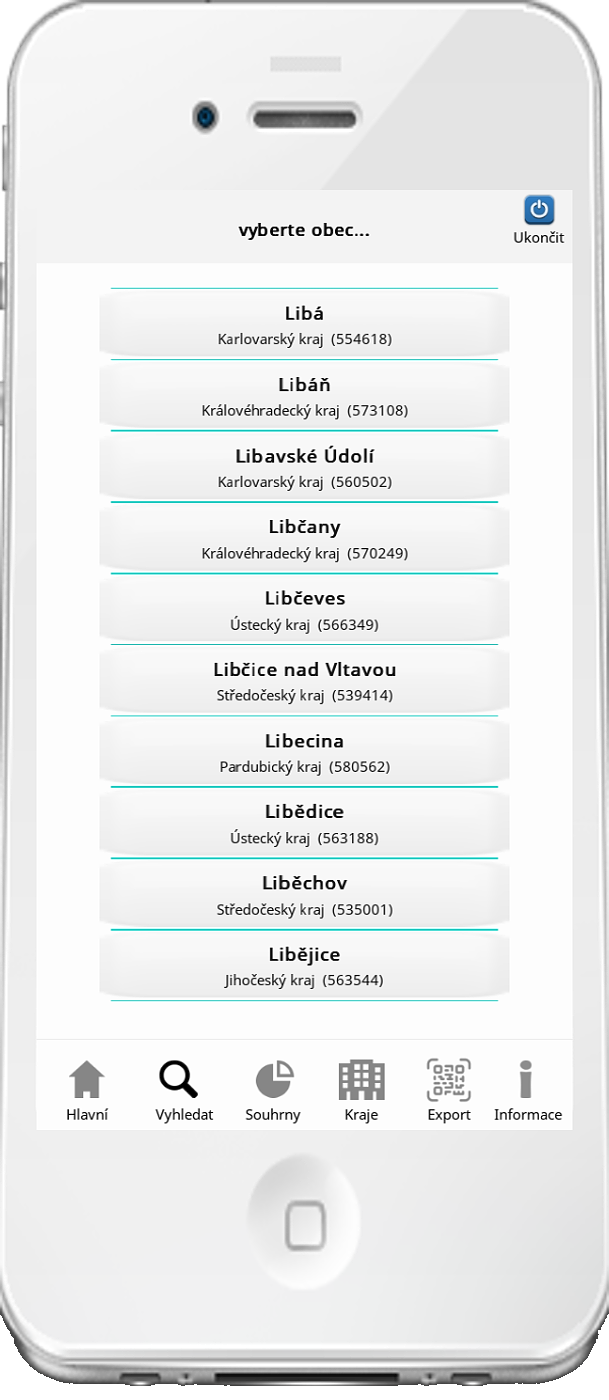Go to the Hlavní home tab
This screenshot has width=609, height=1400.
[x=87, y=1090]
